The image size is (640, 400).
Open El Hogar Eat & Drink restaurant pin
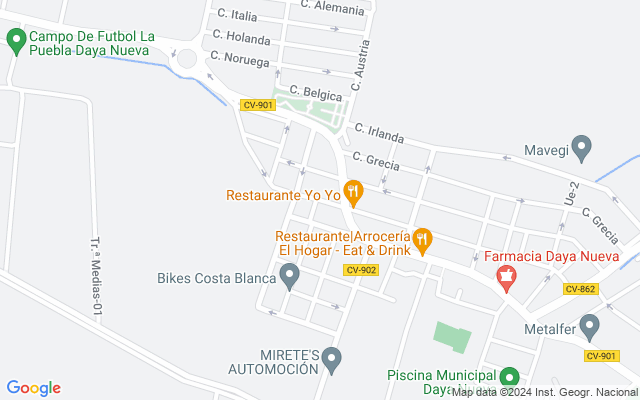click(x=423, y=238)
